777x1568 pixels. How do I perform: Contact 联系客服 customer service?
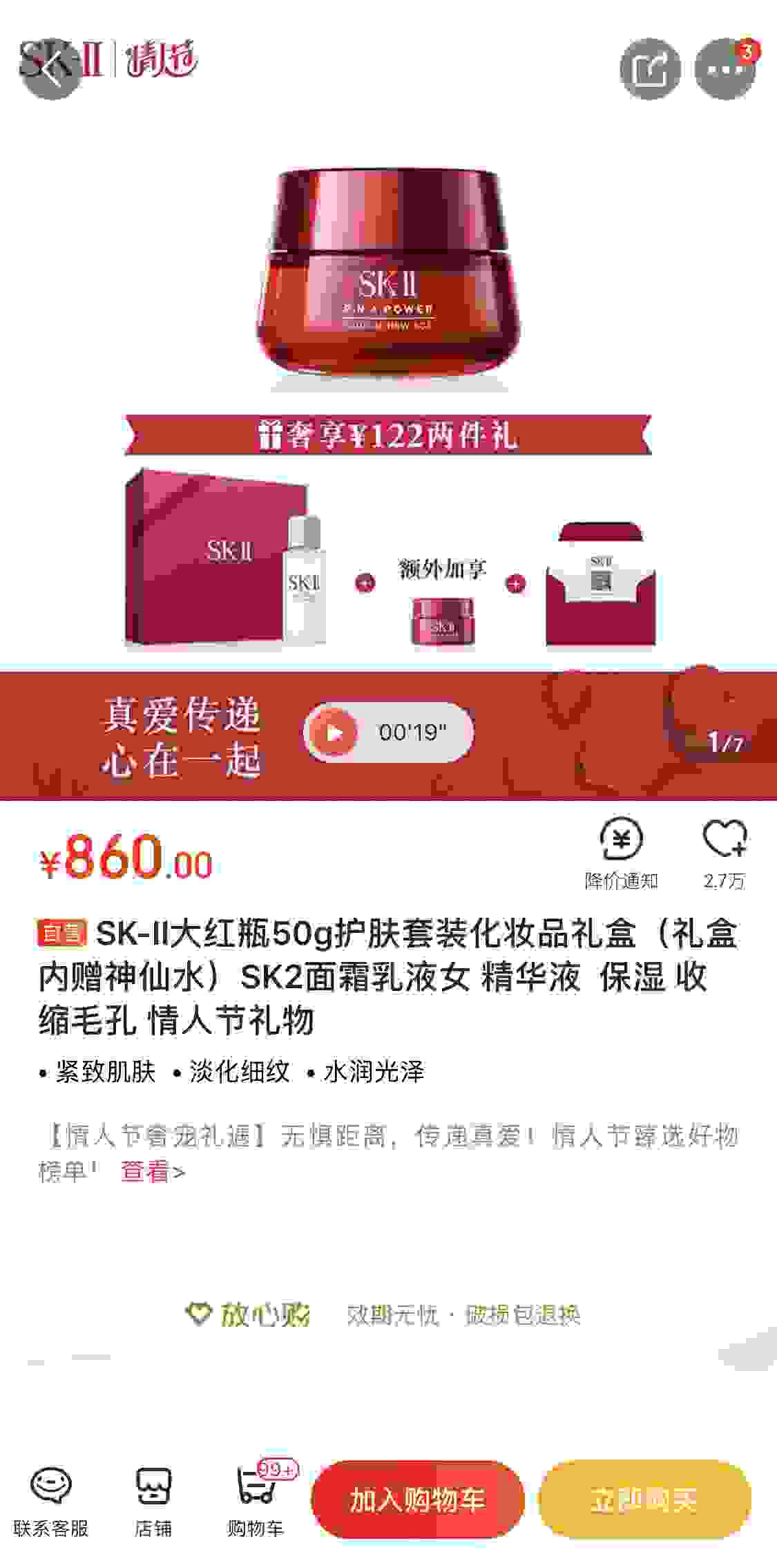(x=51, y=1502)
